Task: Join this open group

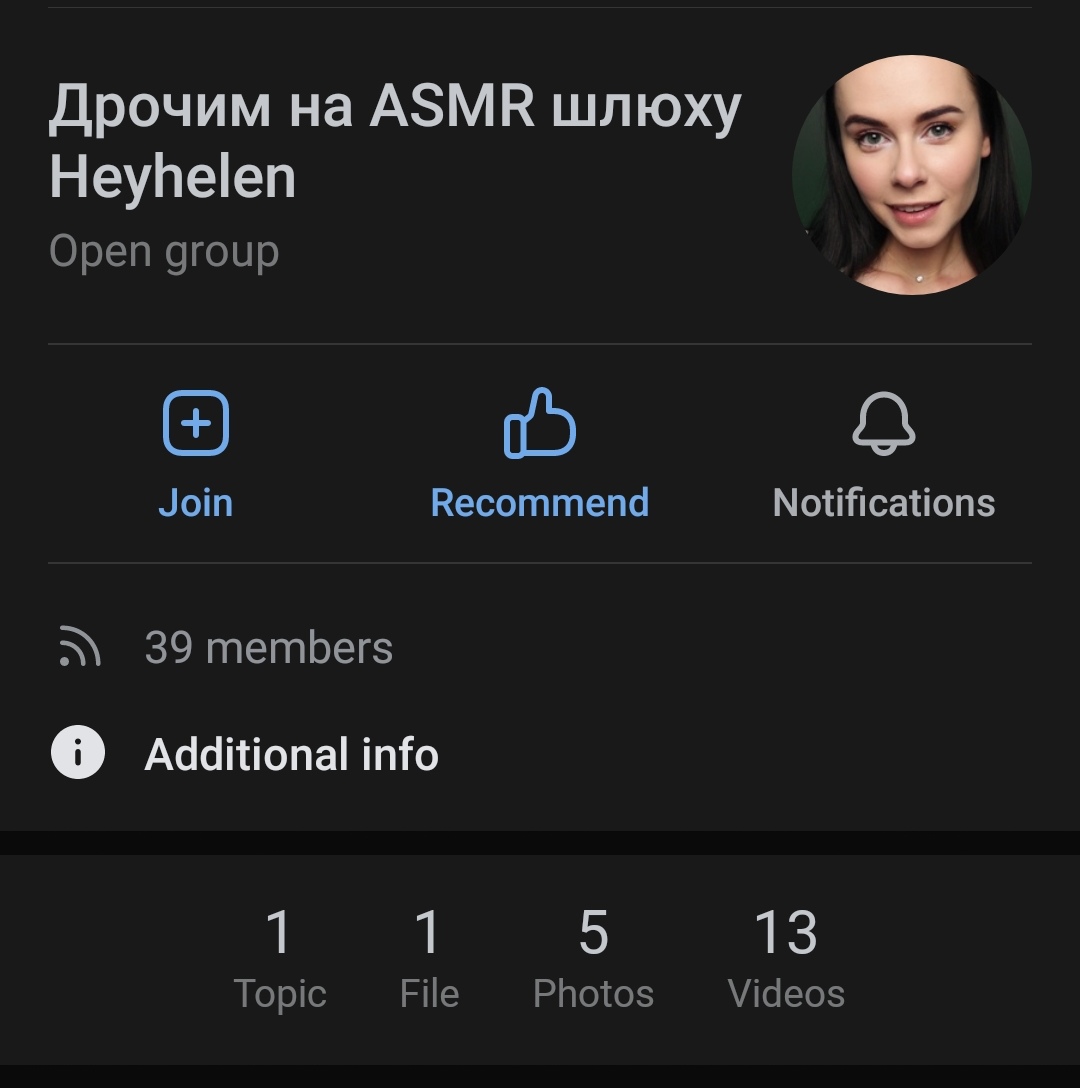Action: pyautogui.click(x=196, y=453)
